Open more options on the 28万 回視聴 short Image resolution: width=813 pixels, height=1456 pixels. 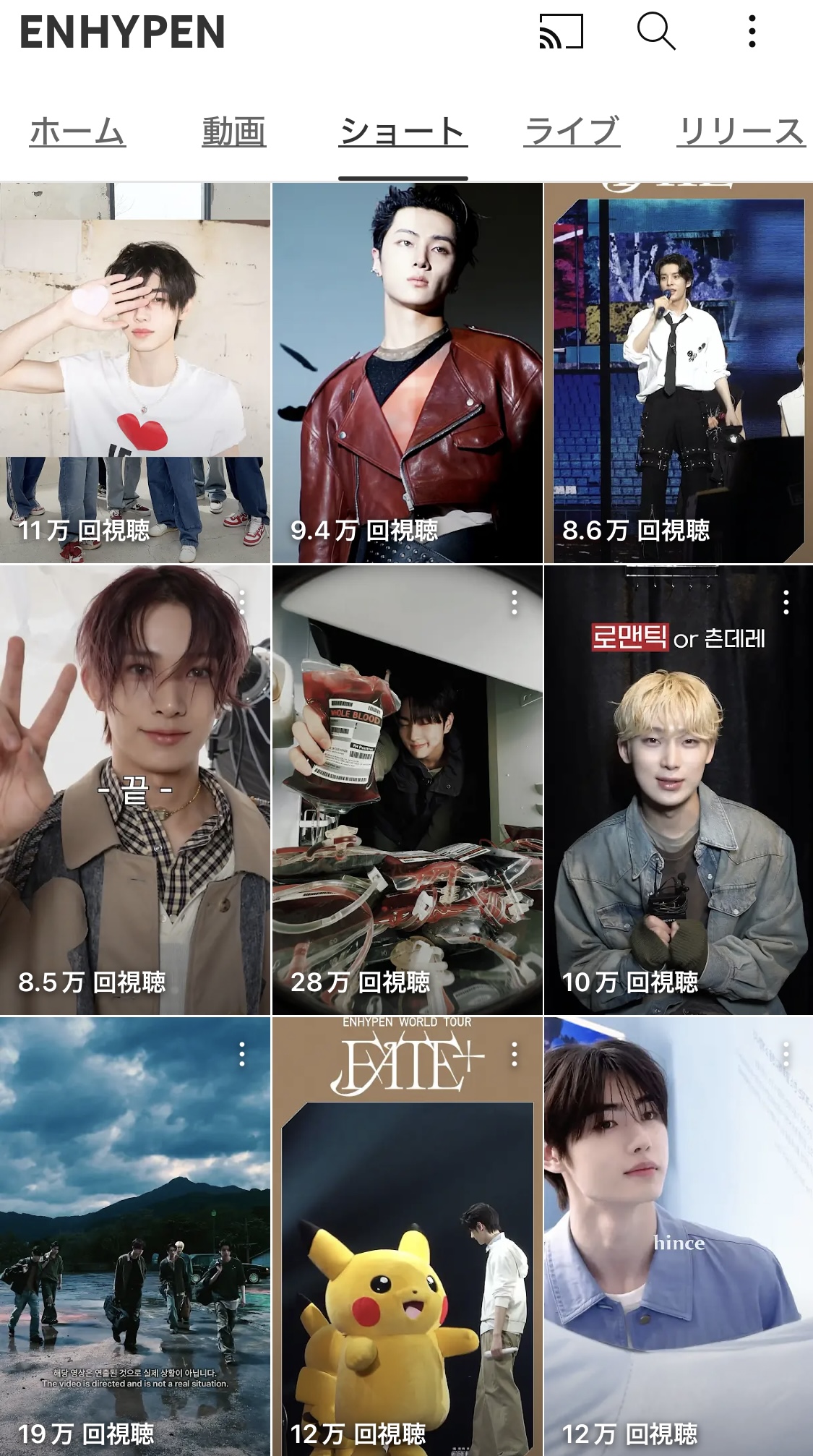(x=515, y=602)
